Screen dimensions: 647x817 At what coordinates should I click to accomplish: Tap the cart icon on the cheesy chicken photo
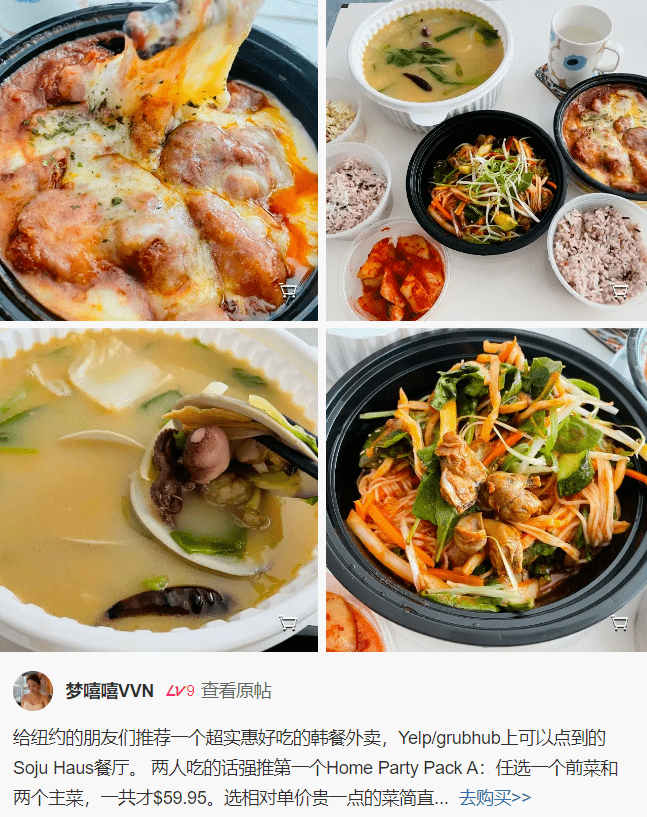(x=288, y=292)
